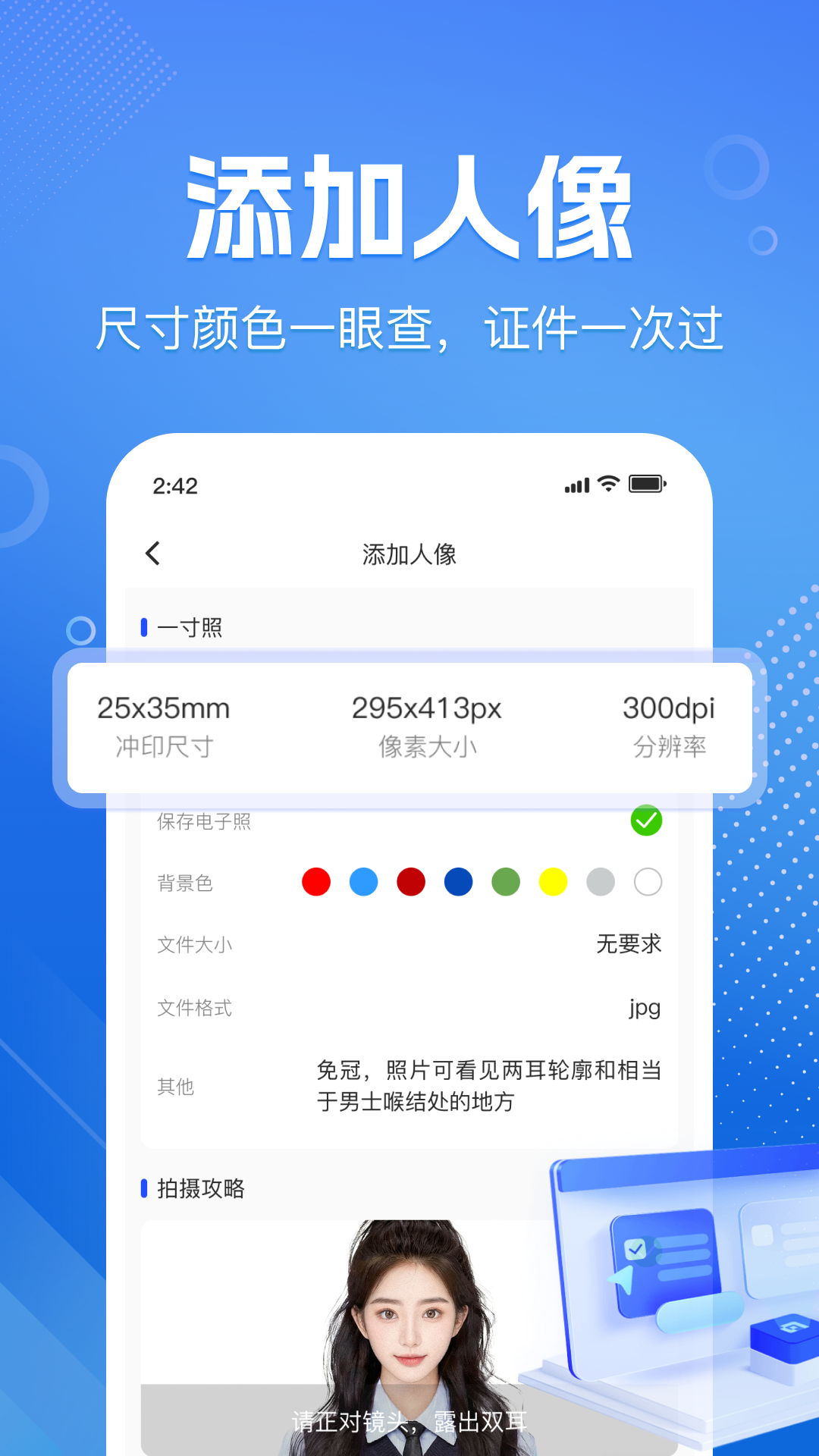Tap the cellular signal bars icon
This screenshot has height=1456, width=819.
click(x=577, y=484)
